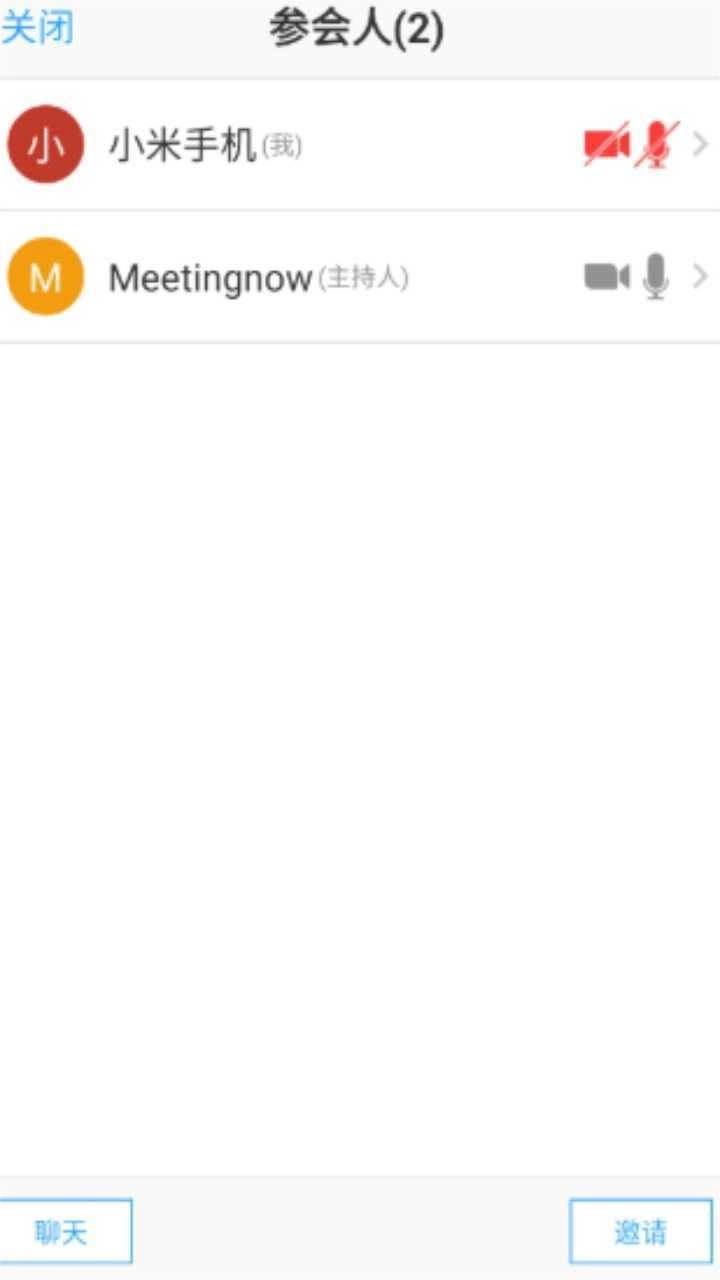Screen dimensions: 720x1280
Task: Select the red crossed-out video icon
Action: (607, 143)
